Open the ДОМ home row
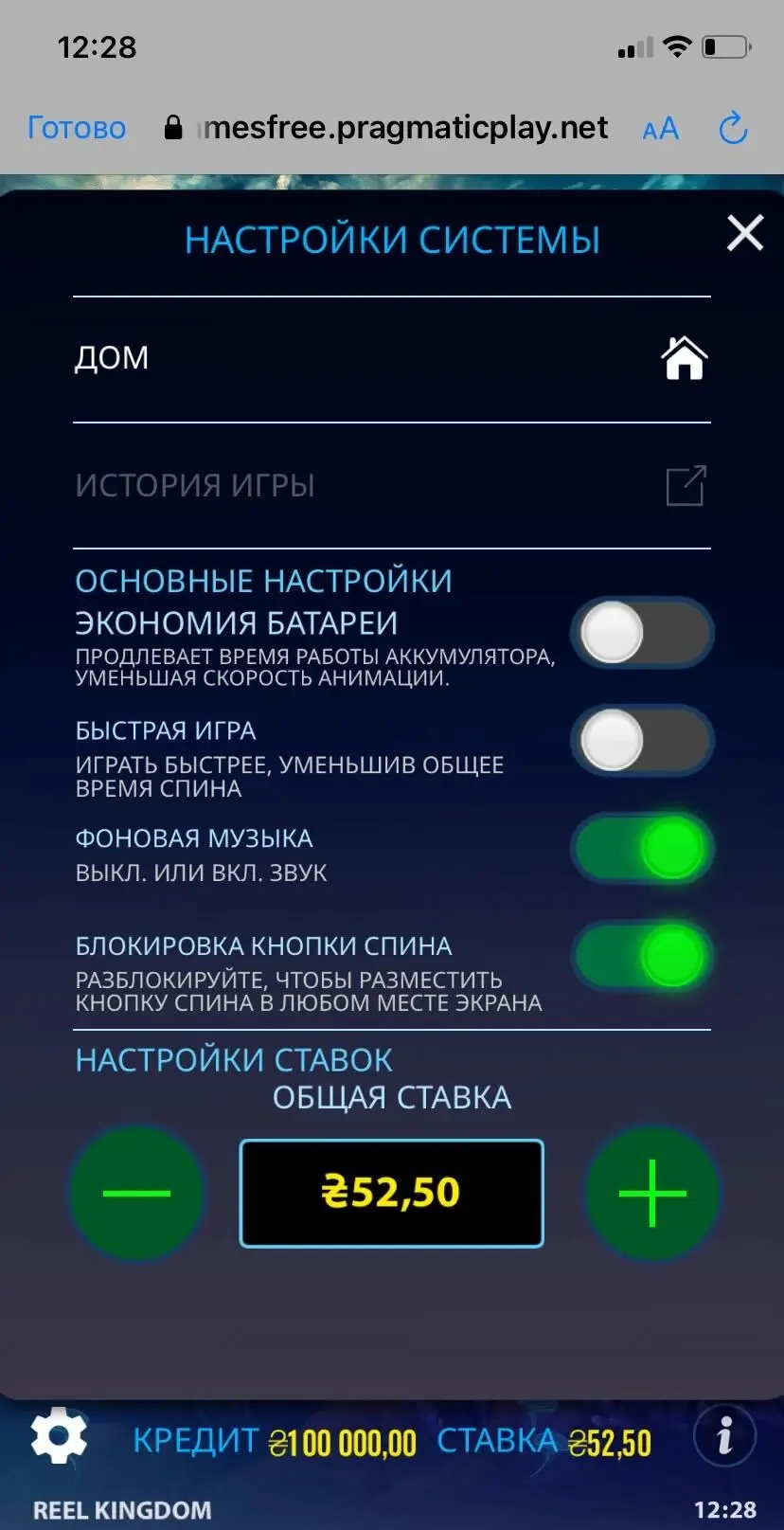The width and height of the screenshot is (784, 1530). coord(391,359)
